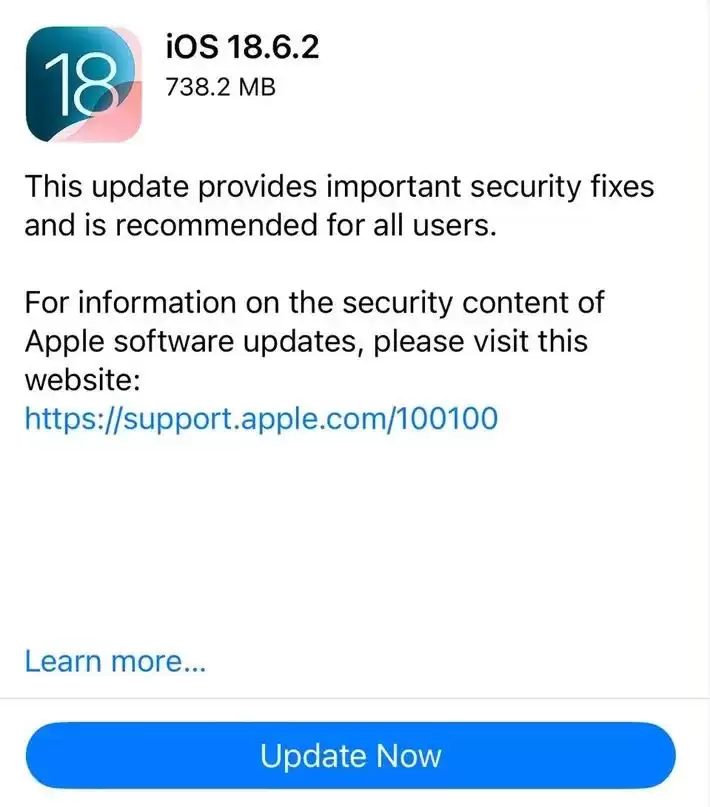Tap the Update Now button
The width and height of the screenshot is (710, 807).
[350, 755]
